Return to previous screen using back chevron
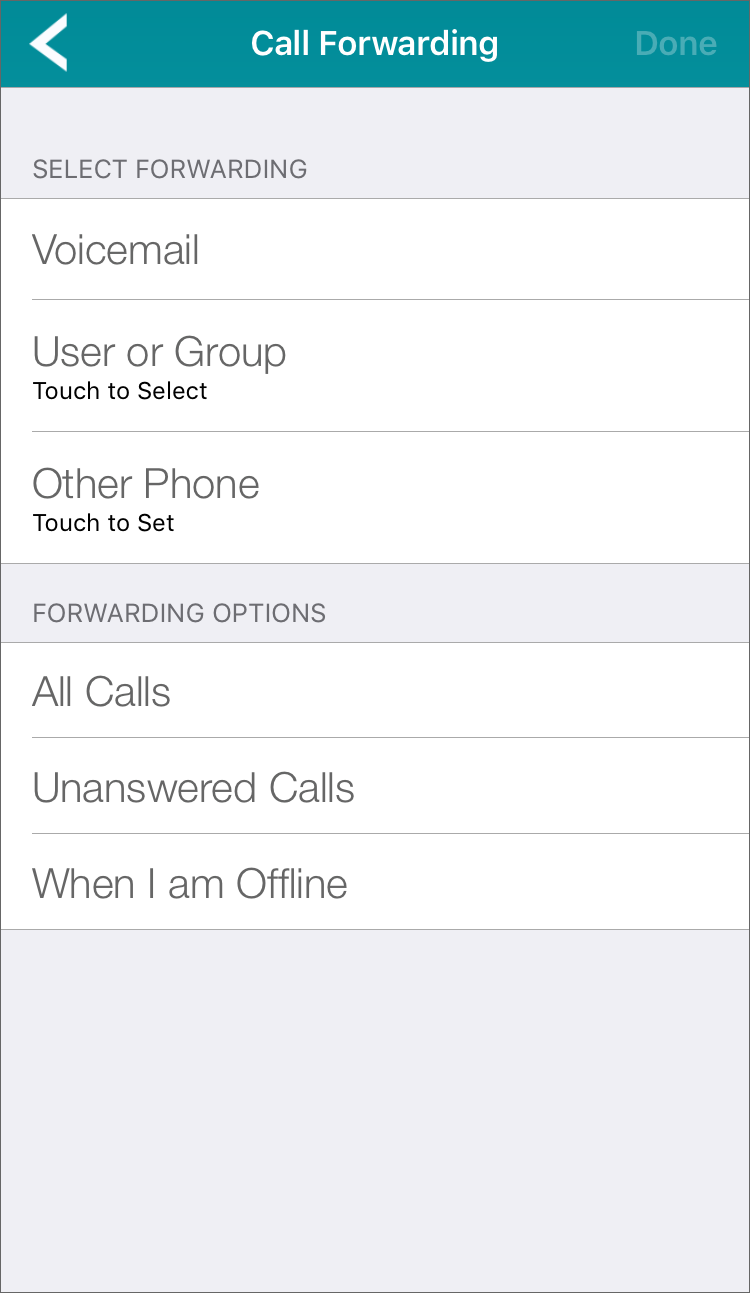The image size is (750, 1293). 47,43
